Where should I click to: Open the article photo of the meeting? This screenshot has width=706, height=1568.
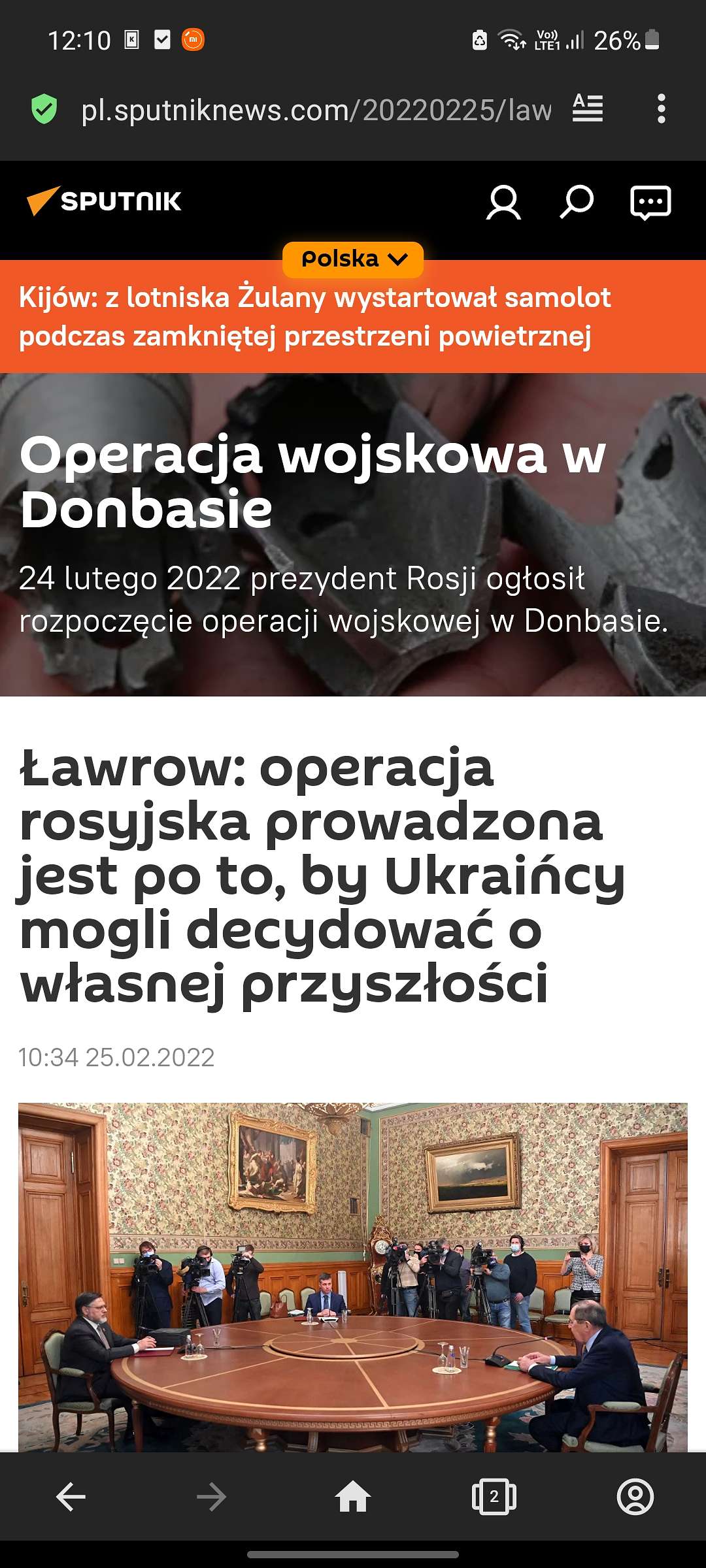(x=353, y=1277)
